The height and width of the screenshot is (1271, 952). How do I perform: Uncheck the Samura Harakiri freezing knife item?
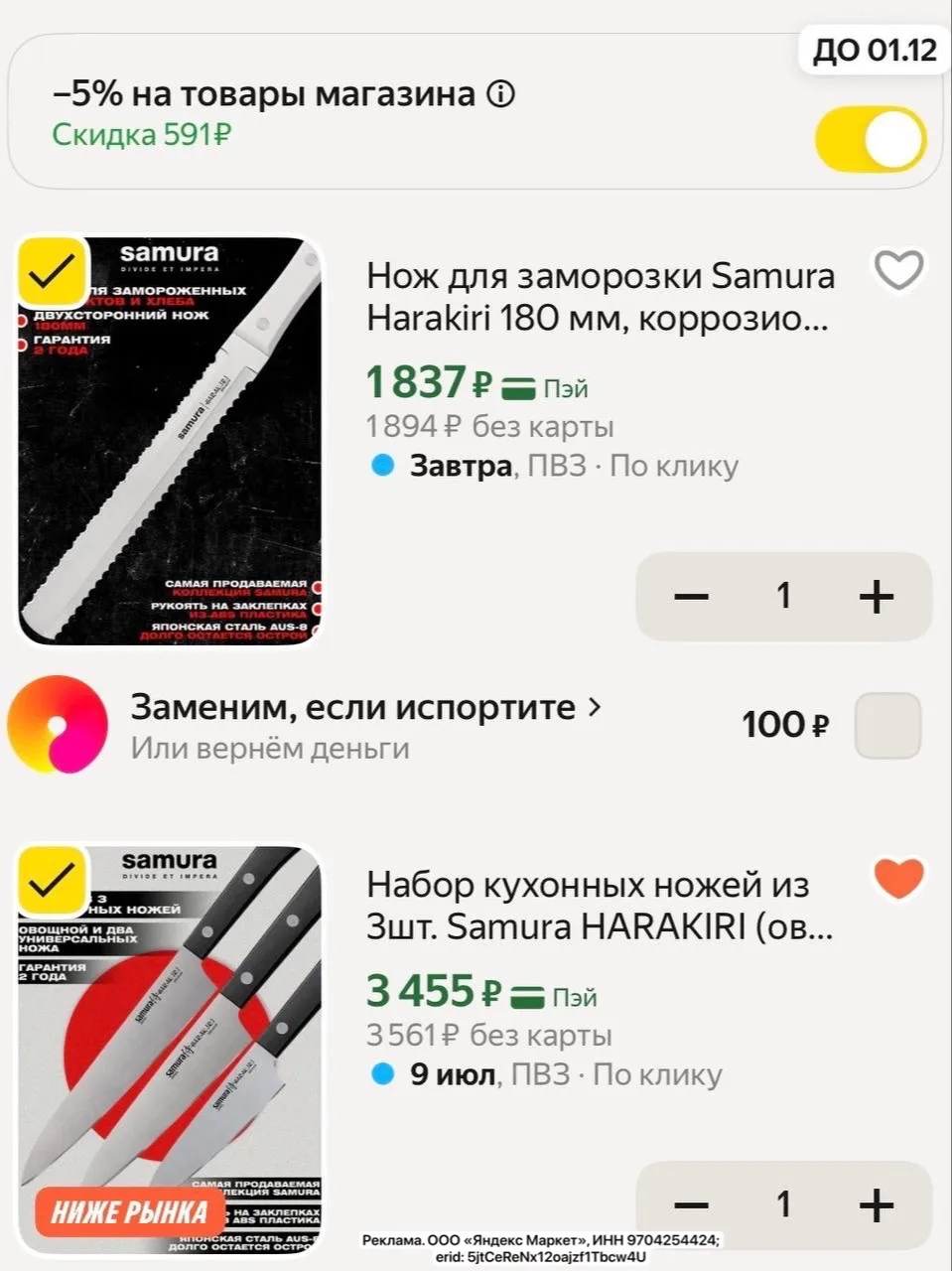53,271
